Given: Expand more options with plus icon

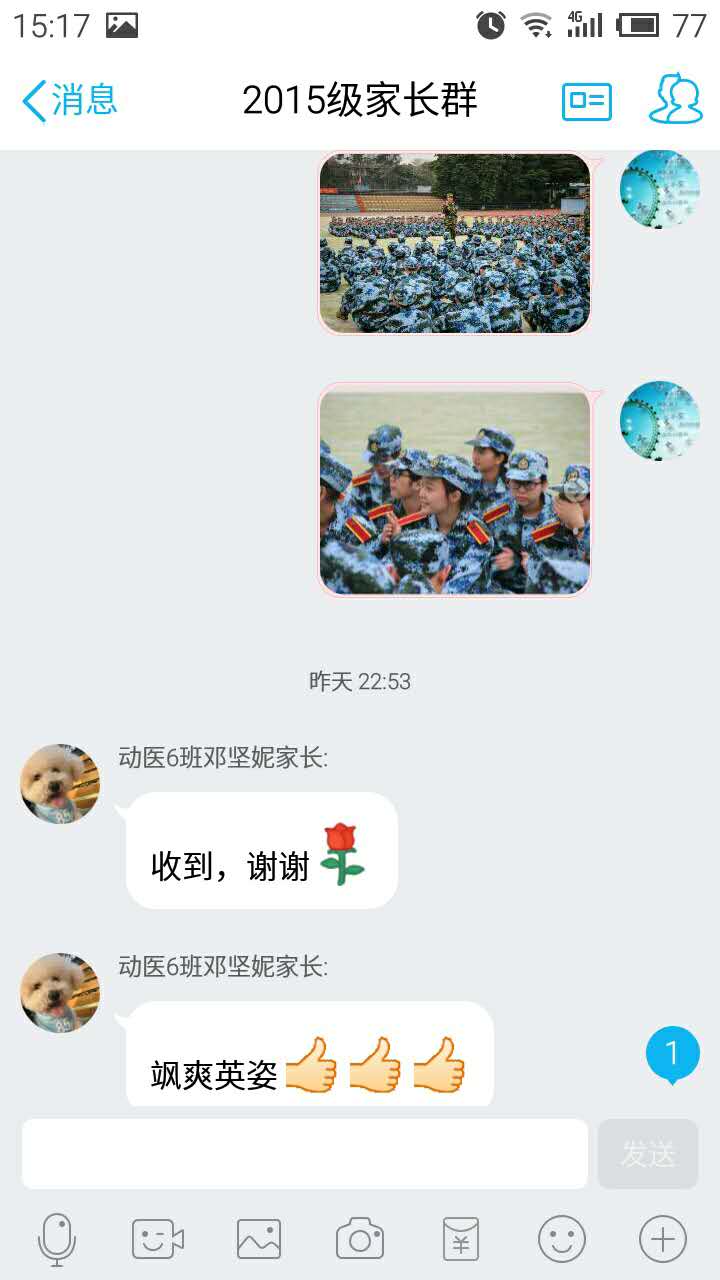Looking at the screenshot, I should 663,1240.
